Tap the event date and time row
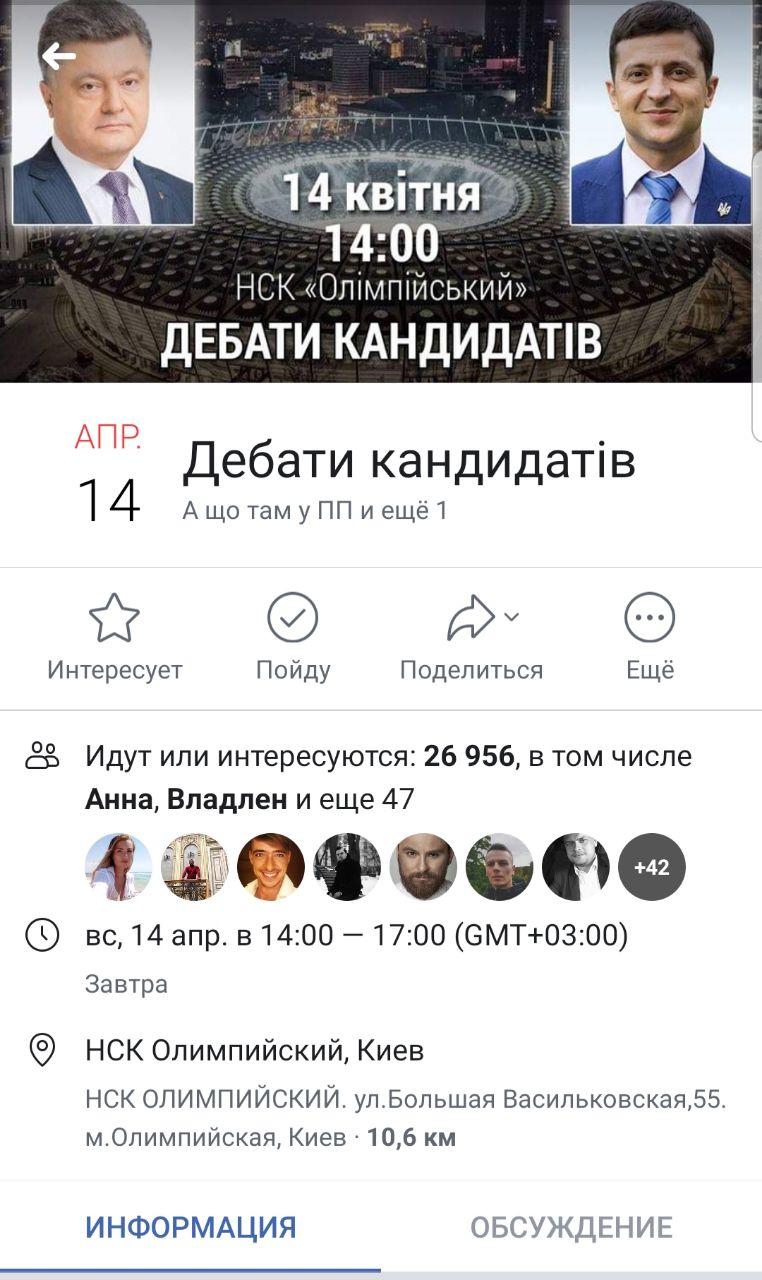 click(356, 936)
